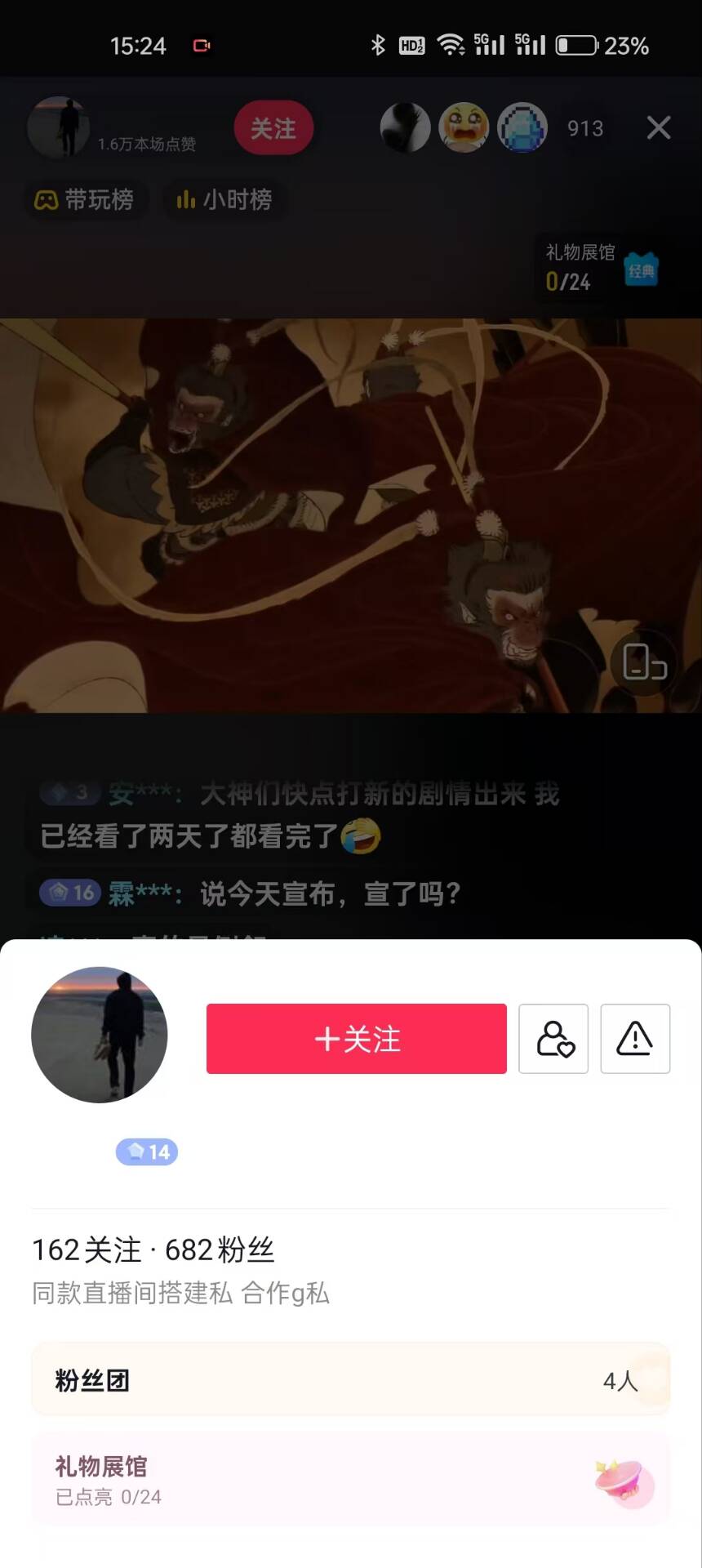Open the streamer avatar at top left

point(58,127)
